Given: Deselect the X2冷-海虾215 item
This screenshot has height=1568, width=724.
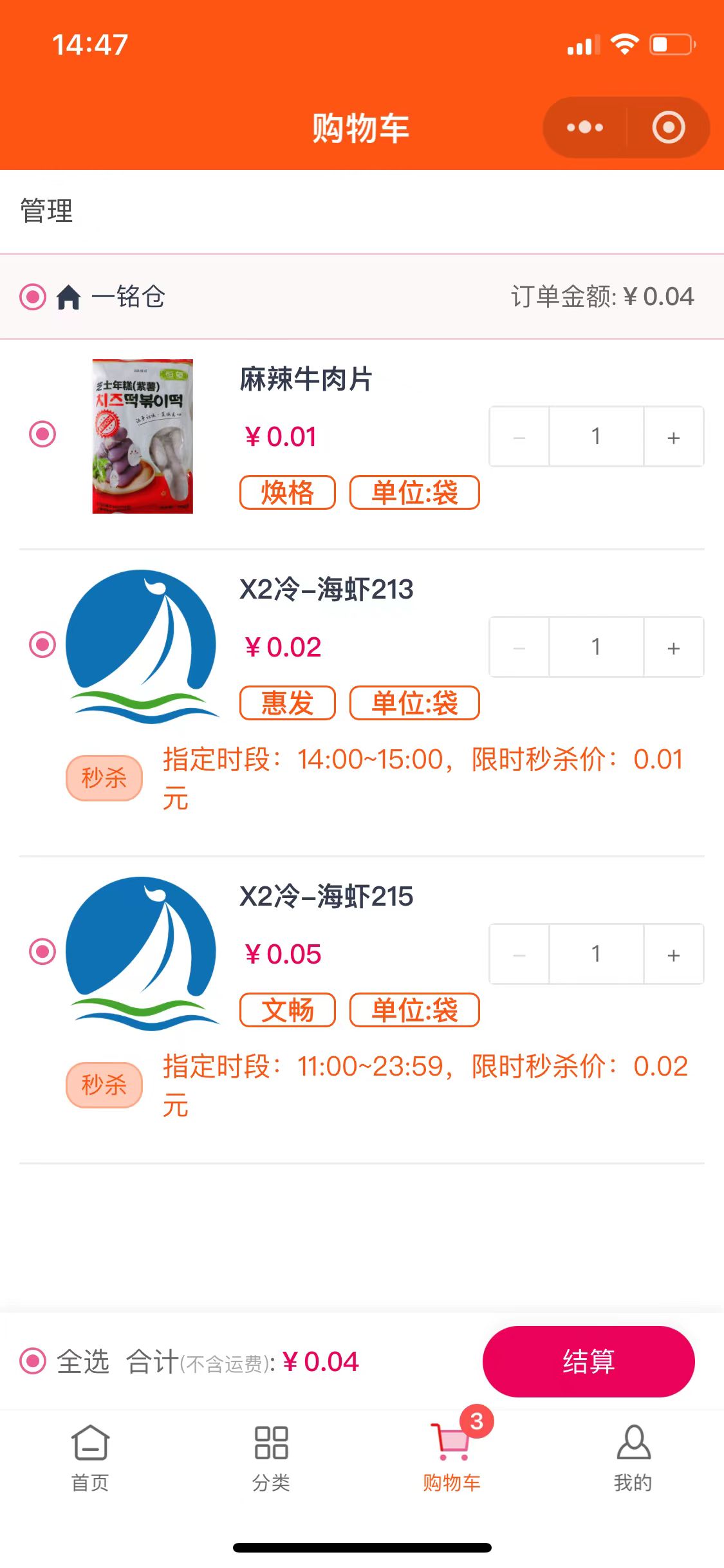Looking at the screenshot, I should (42, 951).
